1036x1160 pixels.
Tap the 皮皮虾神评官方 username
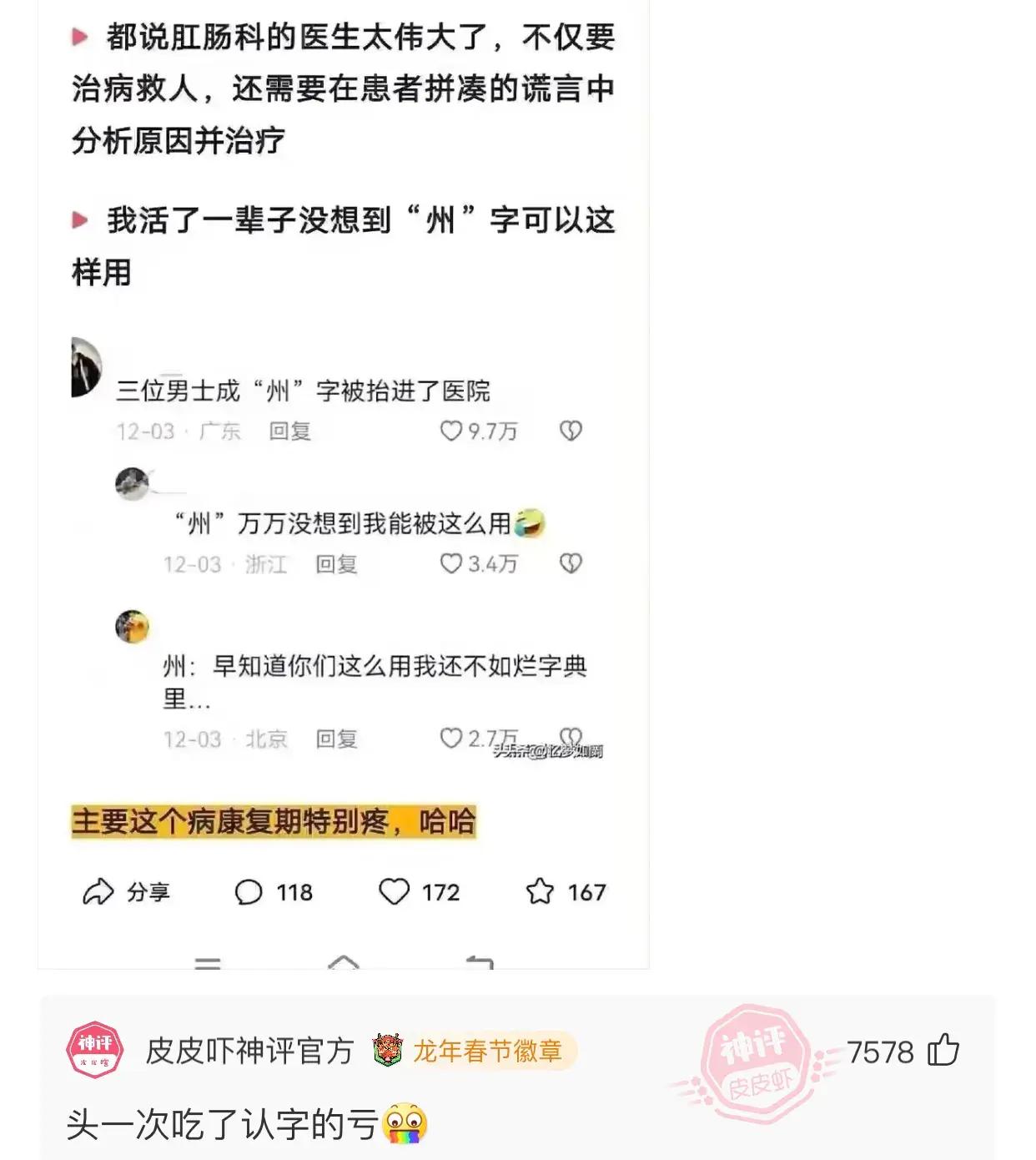249,1051
